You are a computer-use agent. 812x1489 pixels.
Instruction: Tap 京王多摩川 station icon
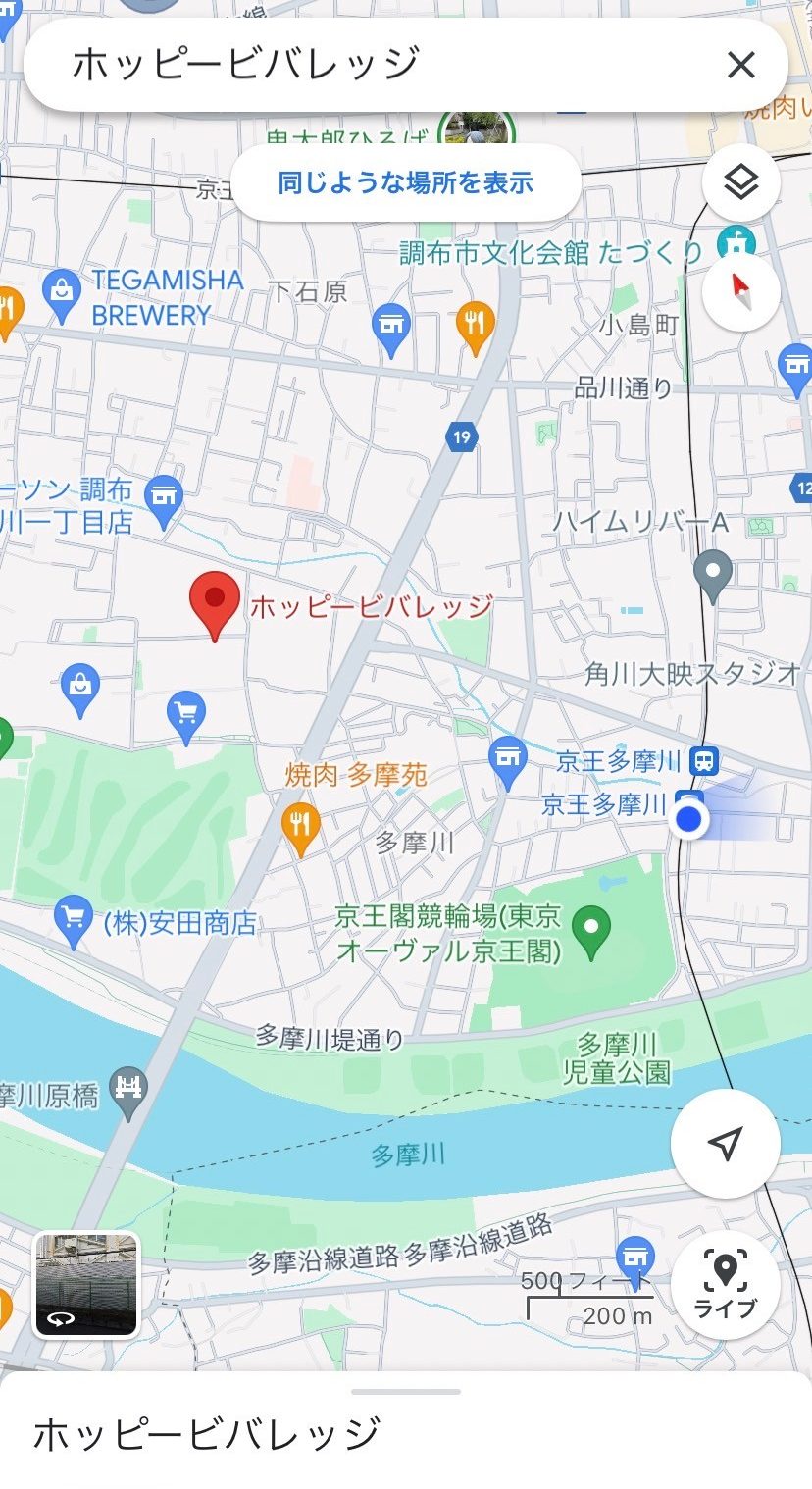coord(704,760)
